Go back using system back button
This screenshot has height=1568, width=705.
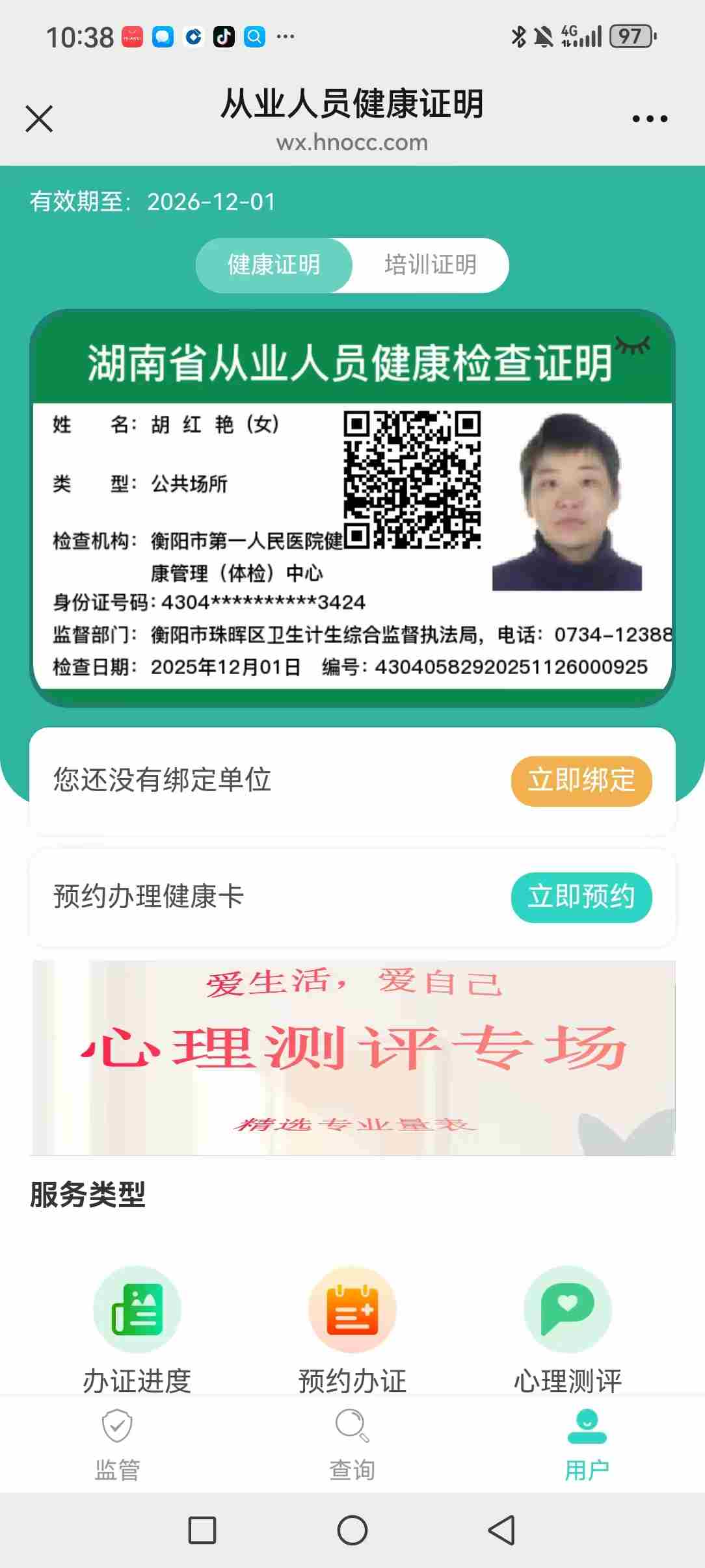coord(501,1530)
